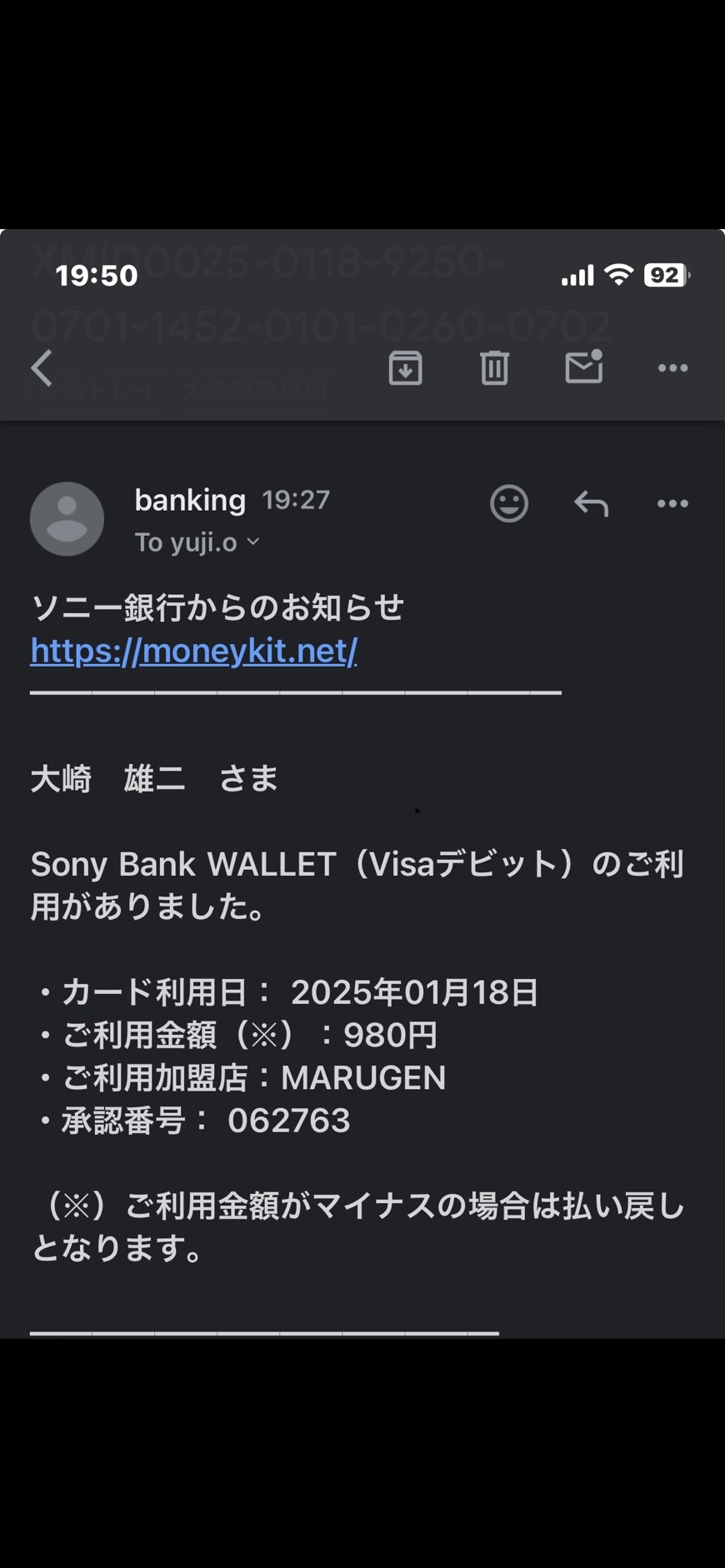The width and height of the screenshot is (725, 1568).
Task: Archive this email
Action: click(406, 367)
